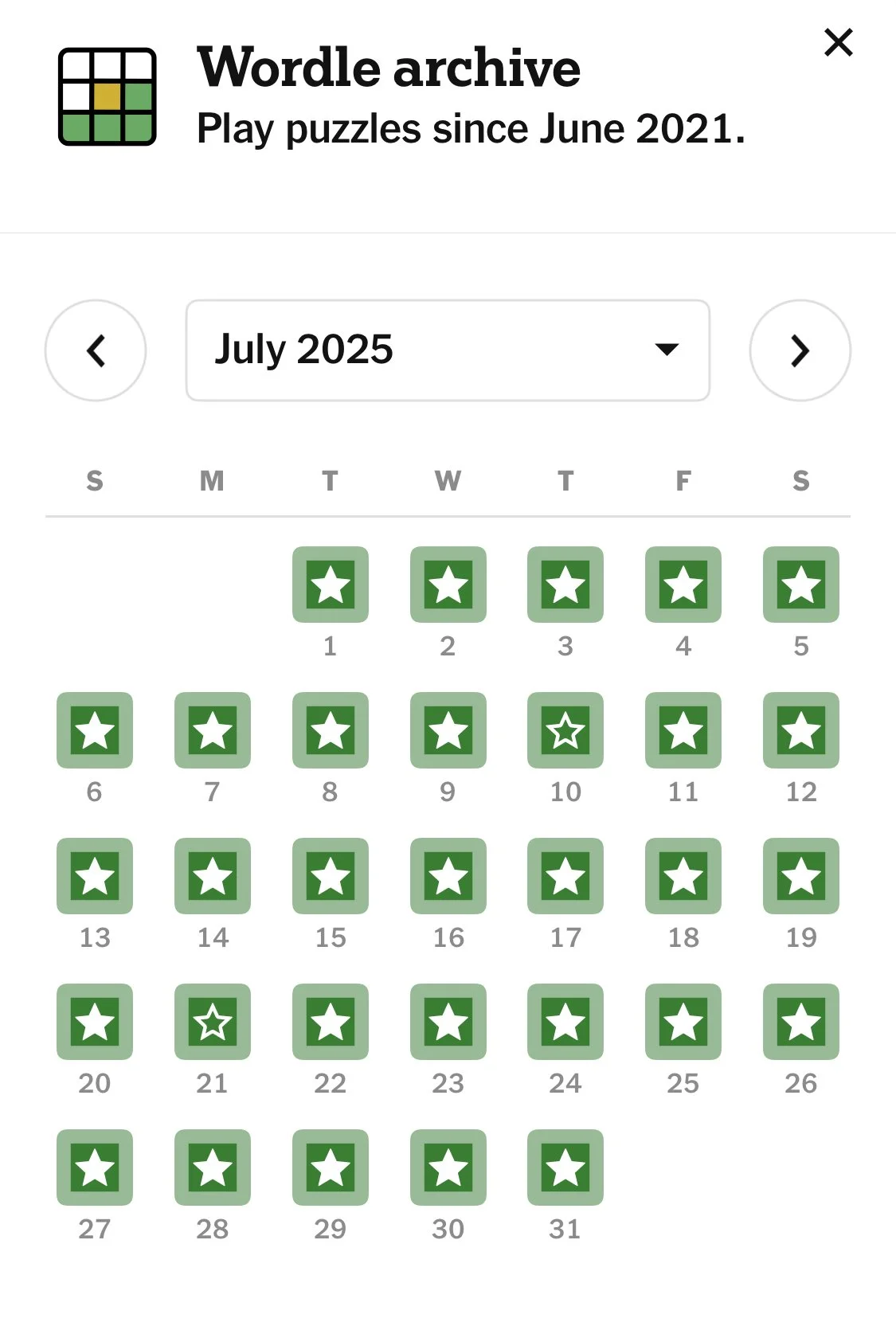Play the July 5 puzzle
This screenshot has height=1326, width=896.
800,585
